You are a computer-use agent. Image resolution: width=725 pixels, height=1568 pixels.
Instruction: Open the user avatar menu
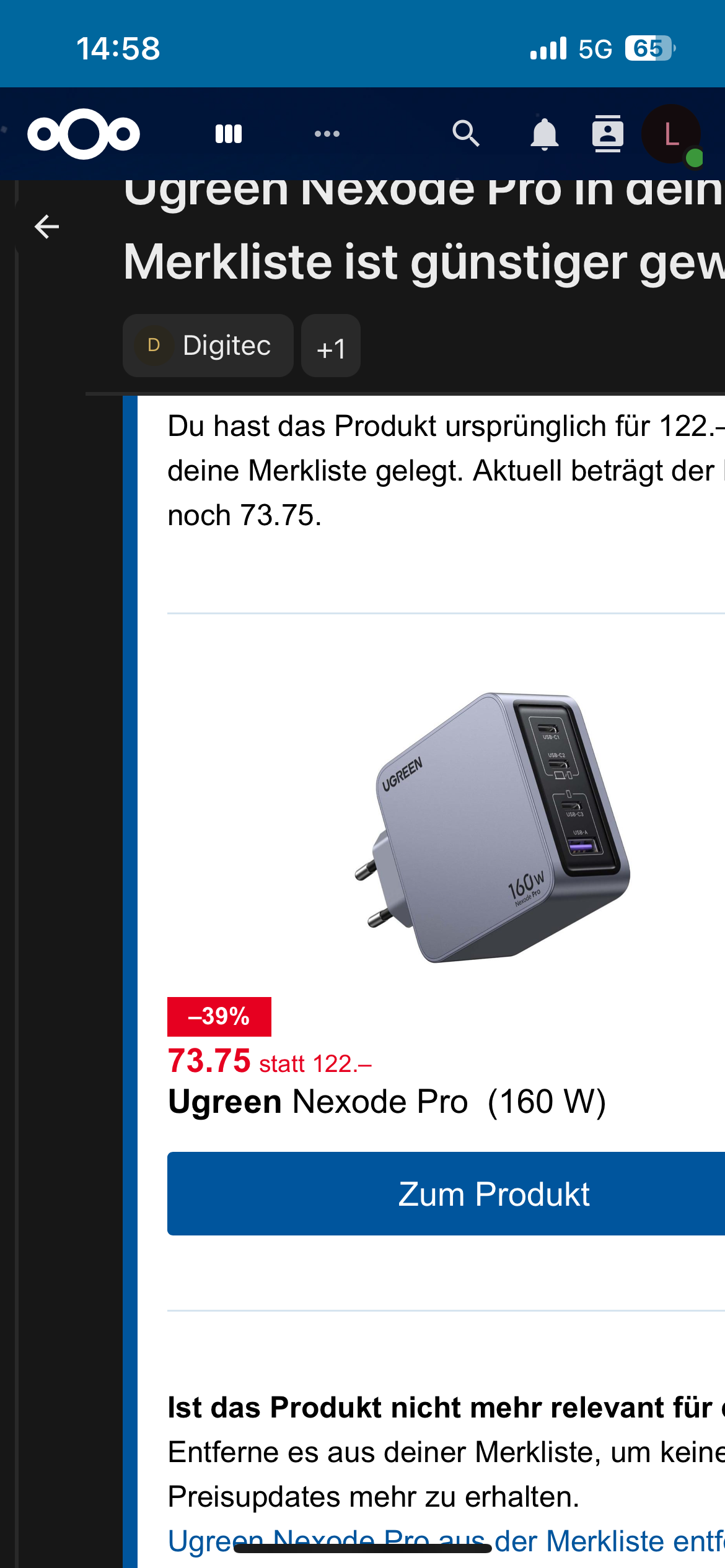671,134
